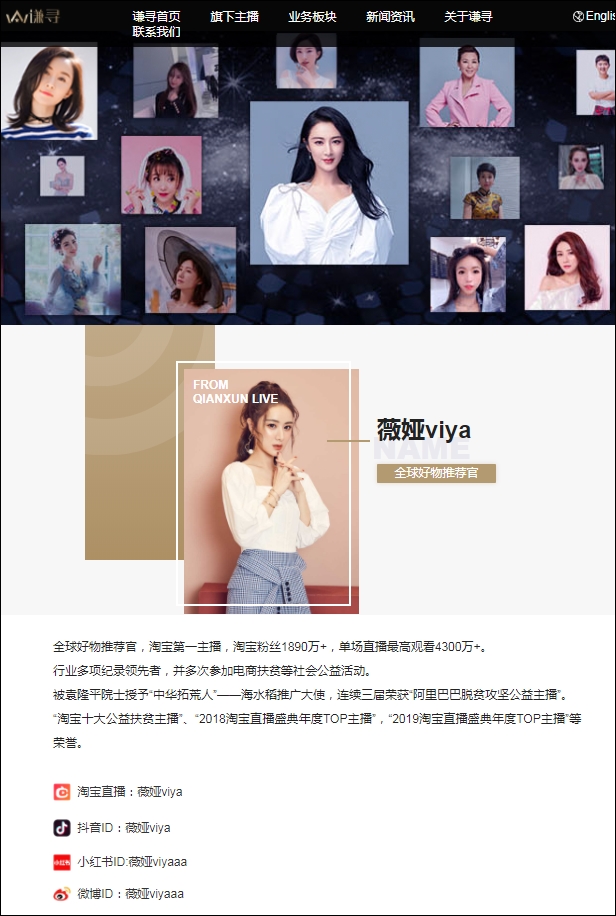
Task: Go to 旗下主播 section
Action: click(x=234, y=17)
